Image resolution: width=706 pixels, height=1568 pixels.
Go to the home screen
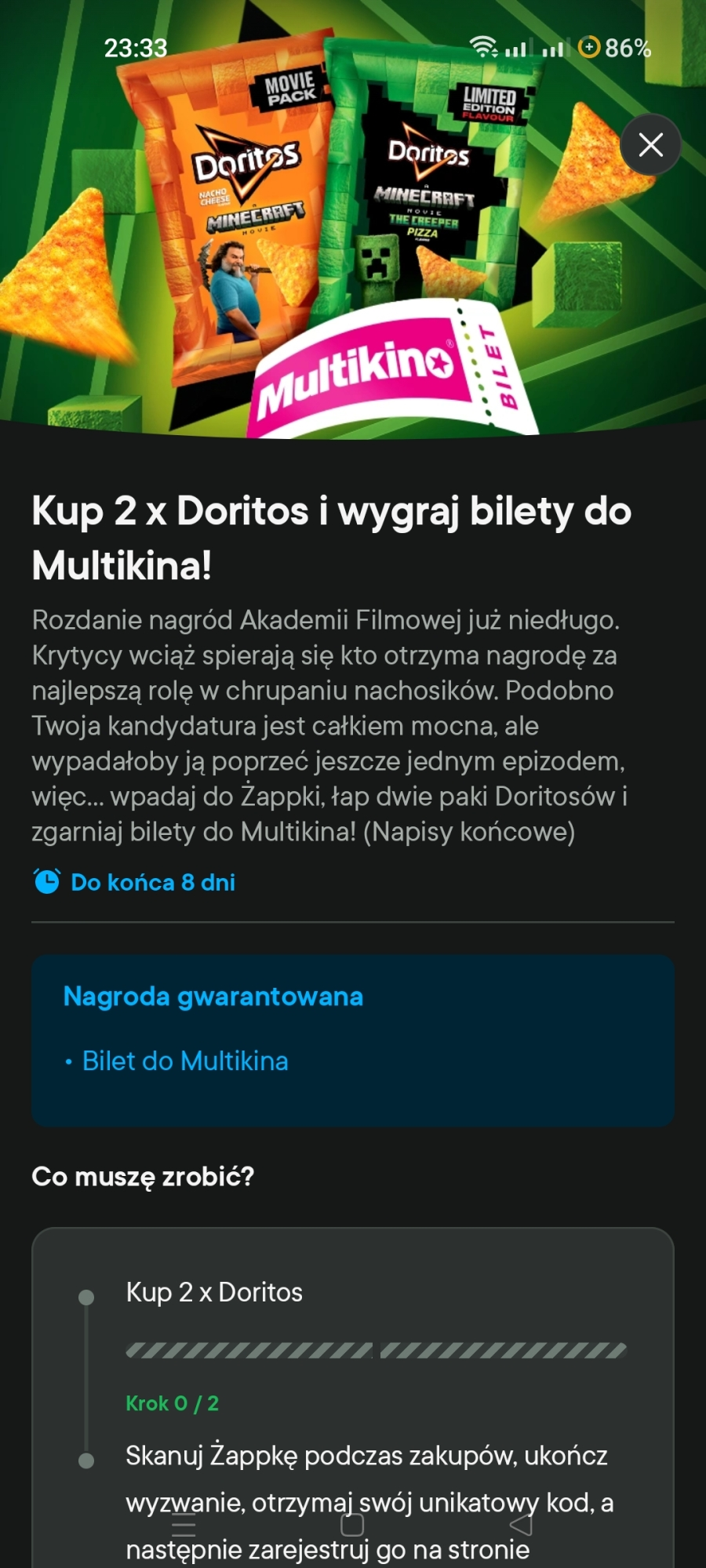coord(352,1525)
